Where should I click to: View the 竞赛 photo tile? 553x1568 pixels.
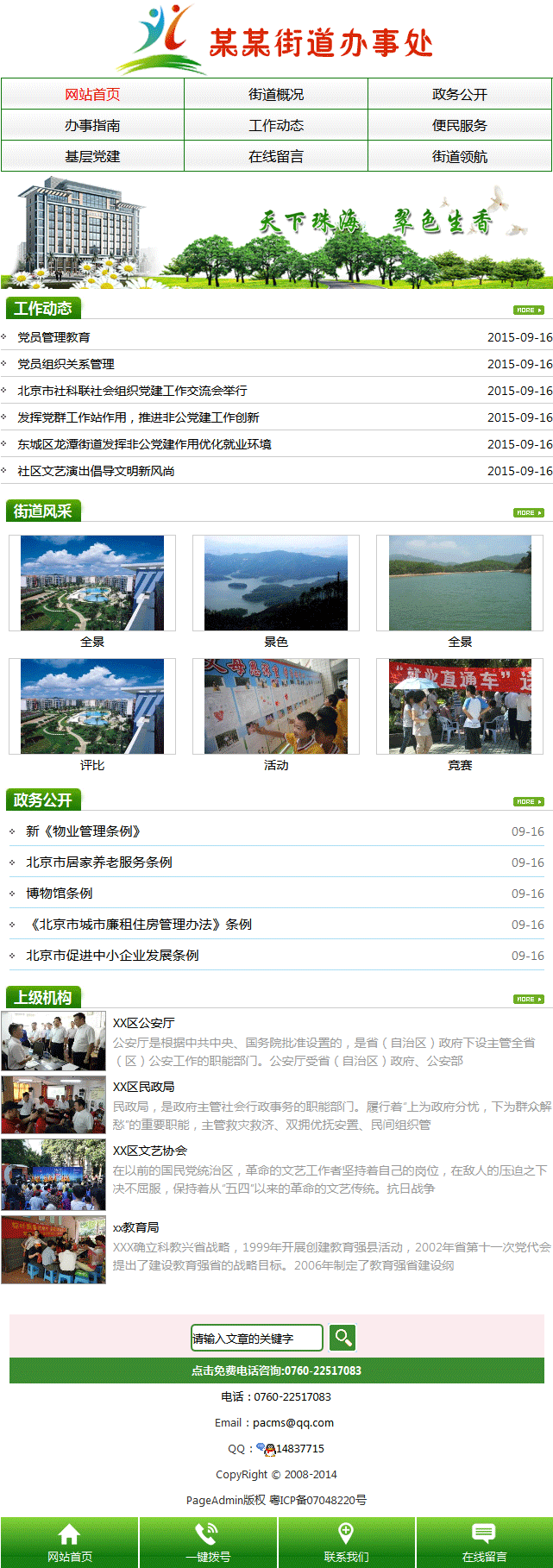pos(460,706)
